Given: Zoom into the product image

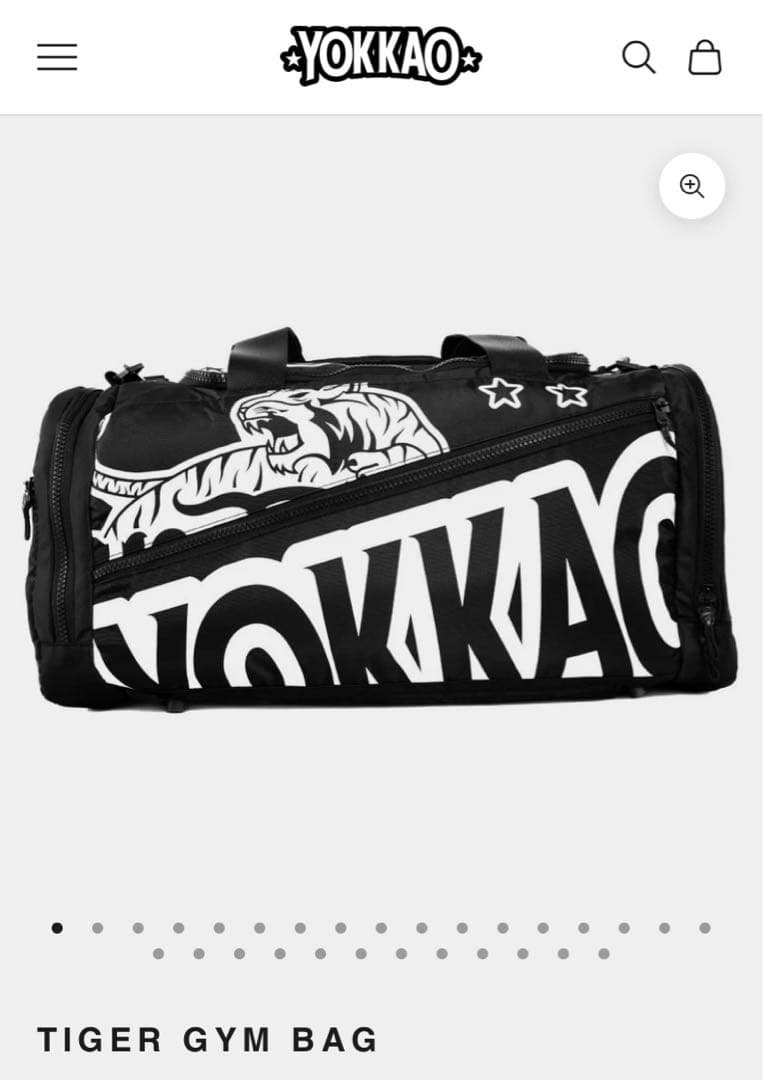Looking at the screenshot, I should (x=691, y=186).
